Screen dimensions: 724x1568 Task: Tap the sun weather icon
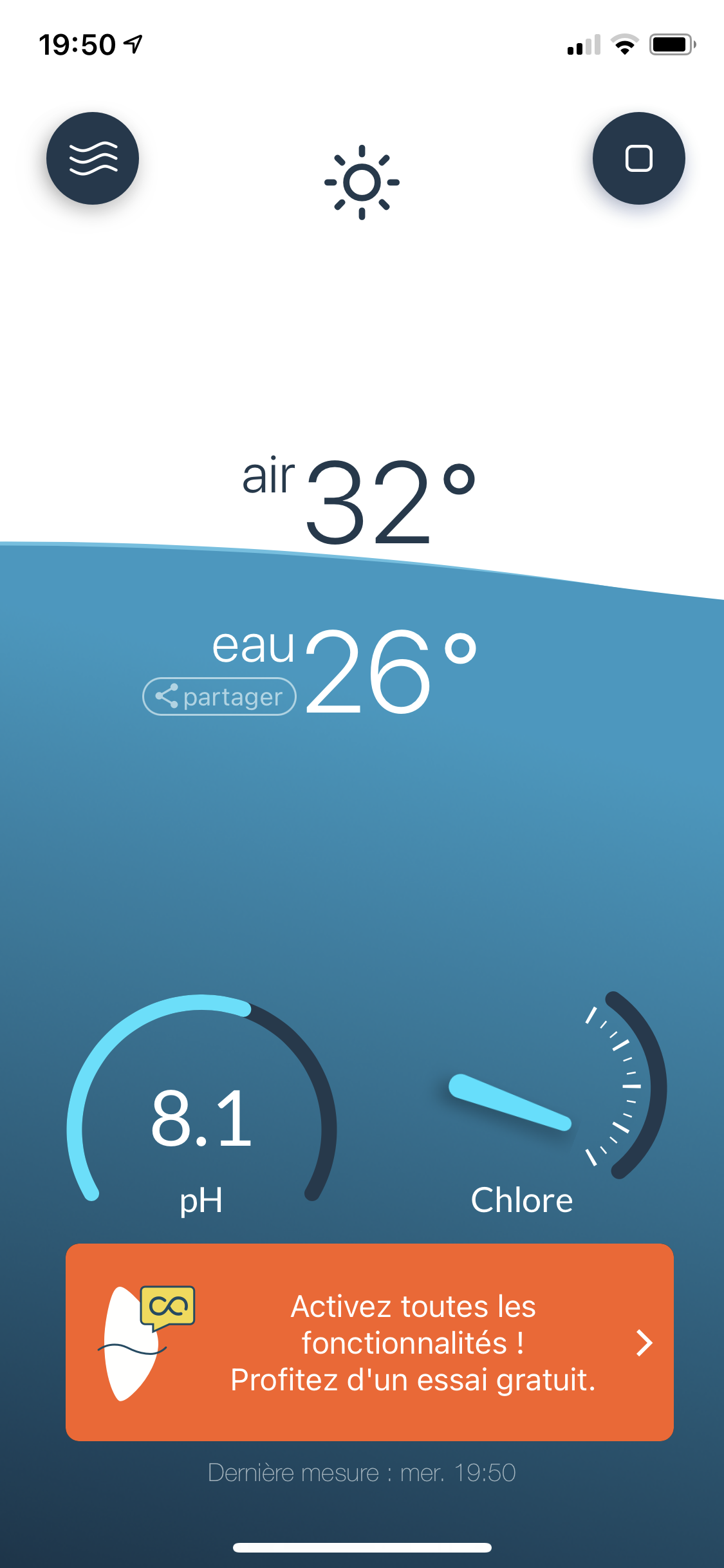(362, 182)
